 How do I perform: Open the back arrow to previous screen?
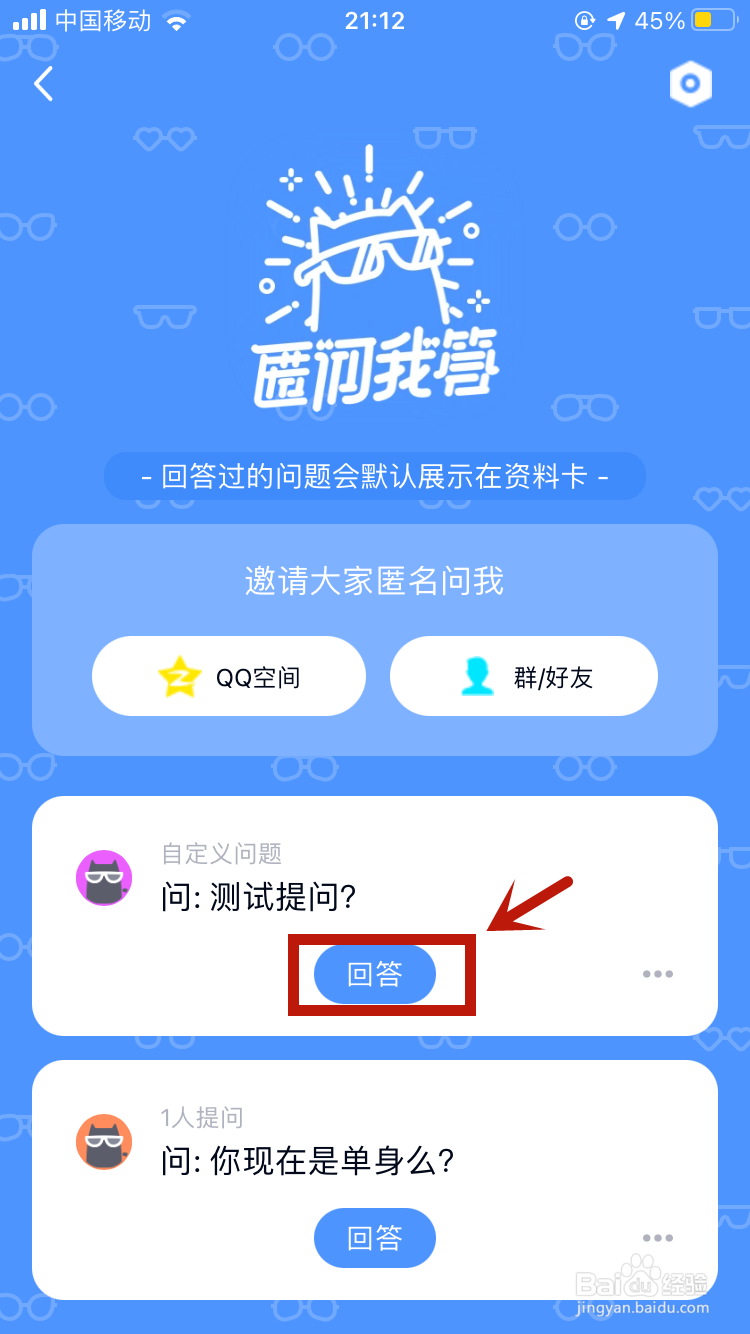[x=42, y=84]
